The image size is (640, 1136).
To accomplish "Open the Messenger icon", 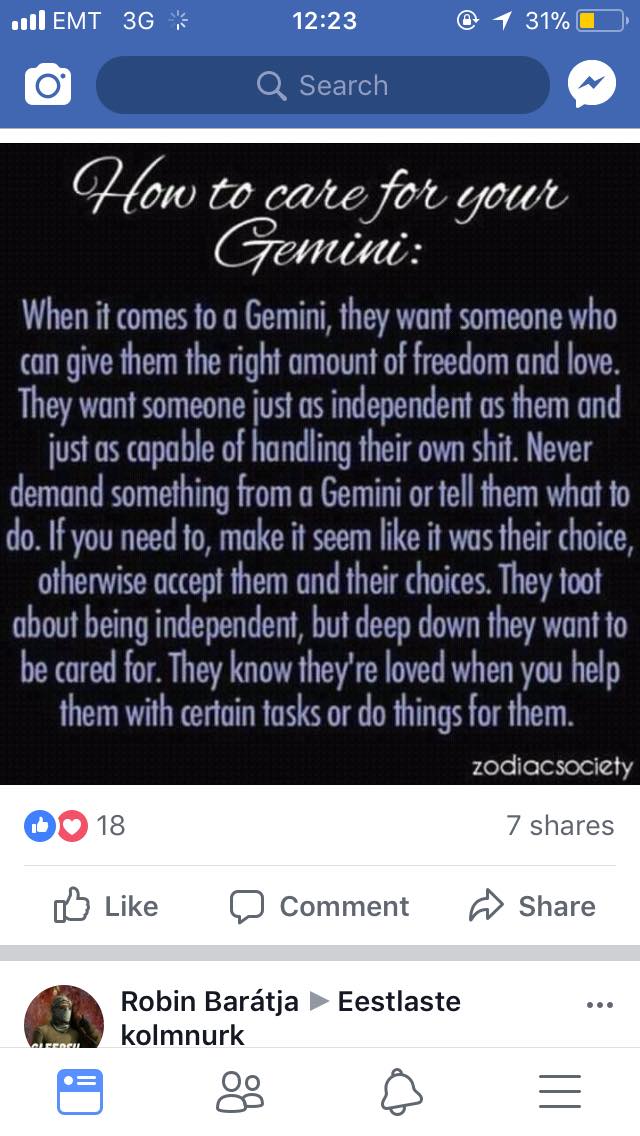I will pyautogui.click(x=591, y=85).
